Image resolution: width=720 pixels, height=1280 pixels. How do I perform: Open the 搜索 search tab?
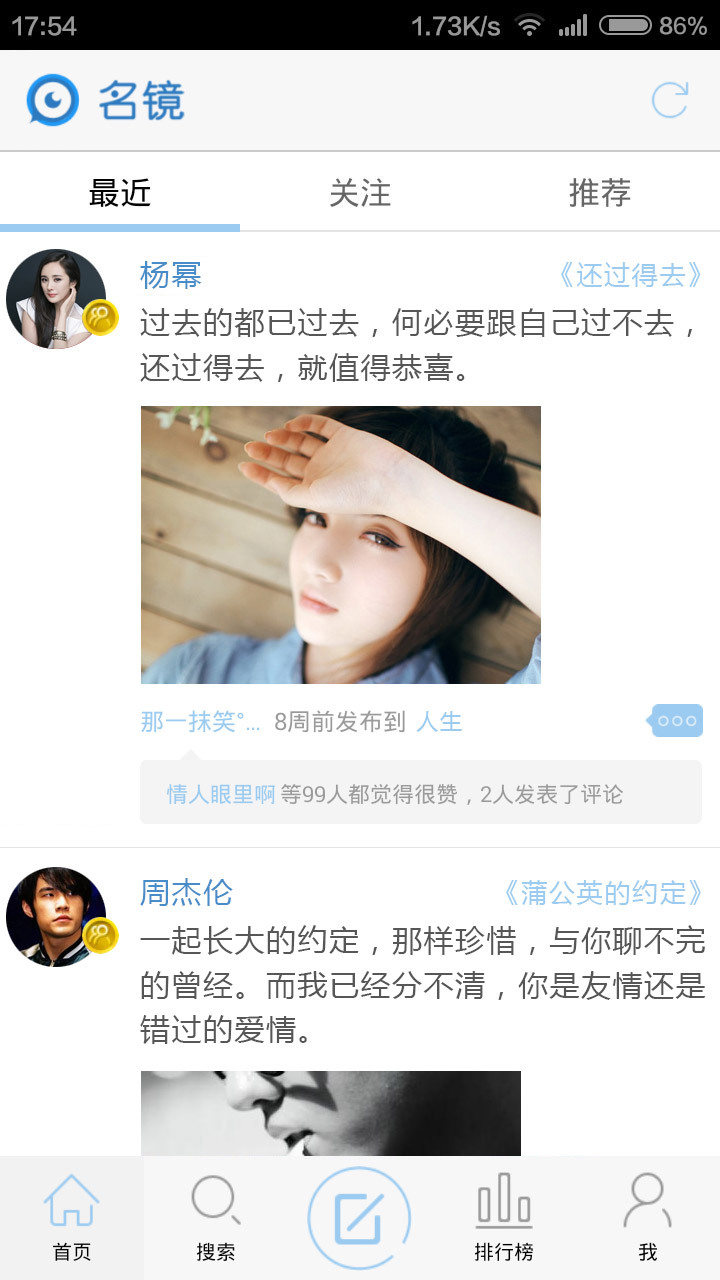point(216,1218)
